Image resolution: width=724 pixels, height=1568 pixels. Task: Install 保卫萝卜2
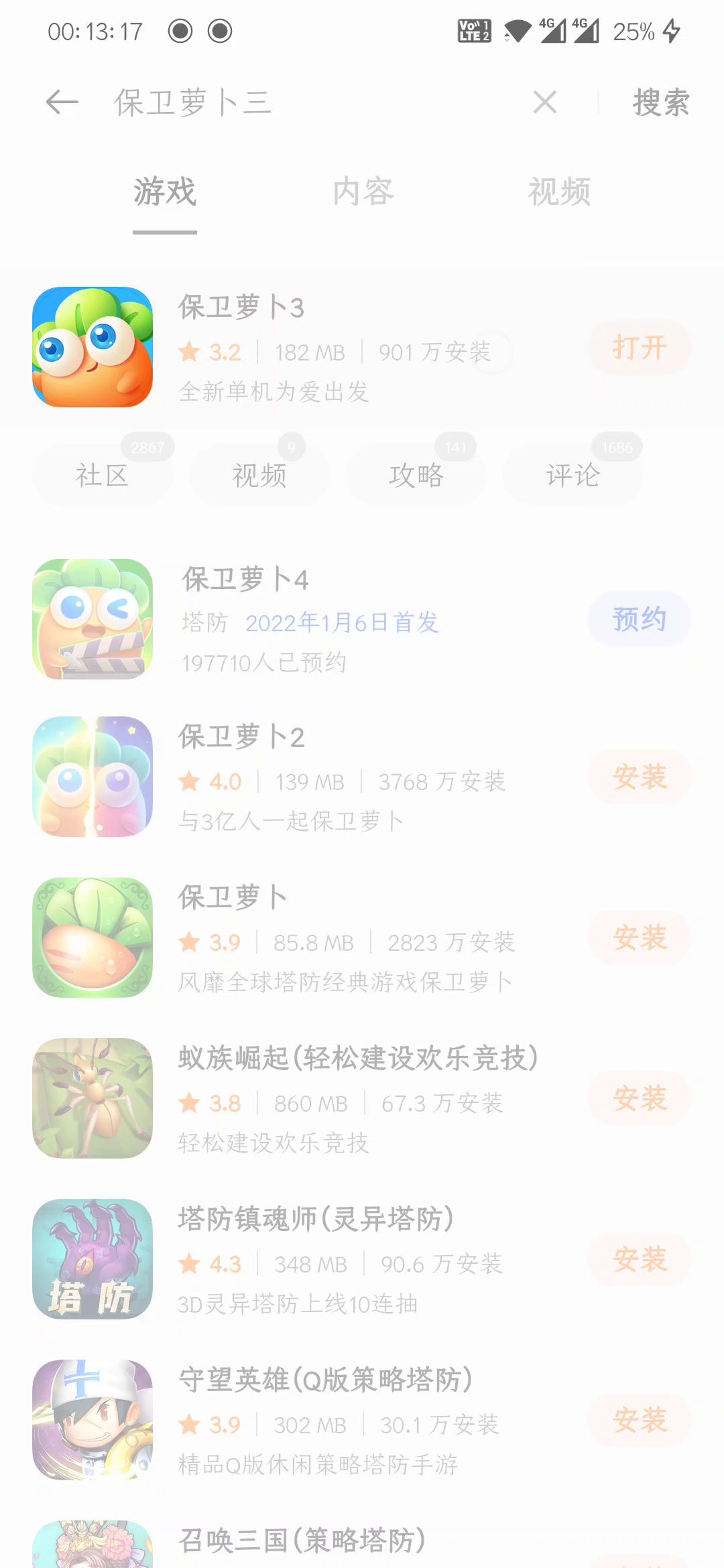640,777
